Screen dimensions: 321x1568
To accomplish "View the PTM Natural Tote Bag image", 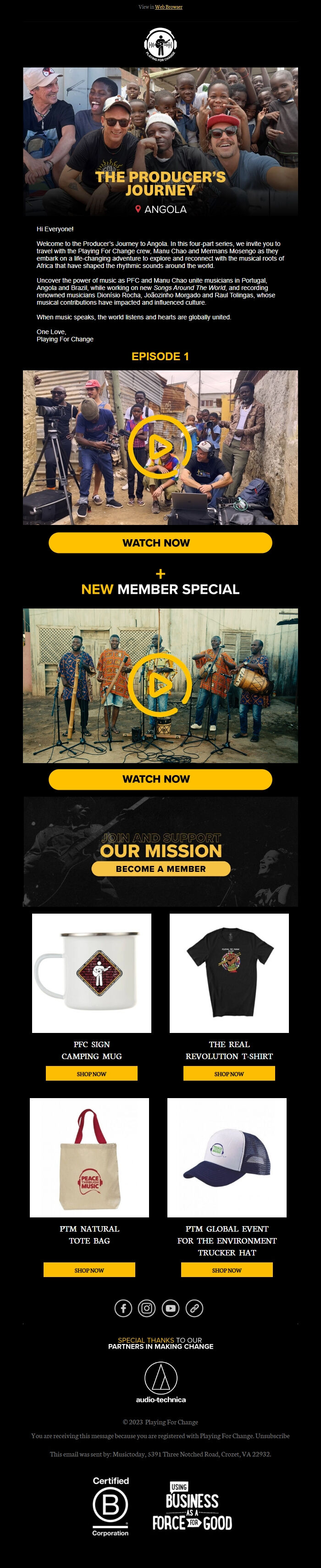I will click(x=89, y=1157).
